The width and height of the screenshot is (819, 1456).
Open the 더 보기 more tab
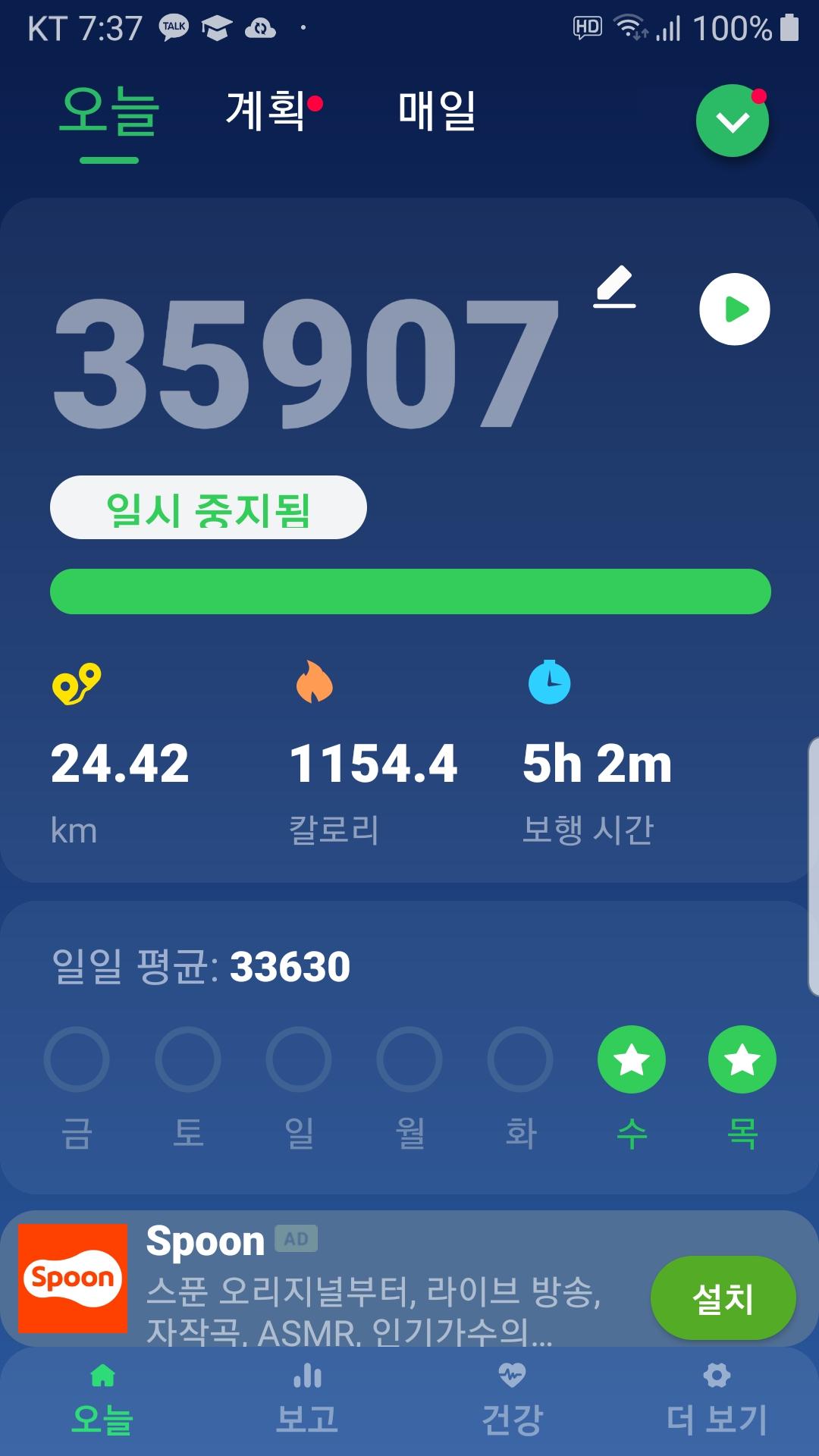point(717,1401)
